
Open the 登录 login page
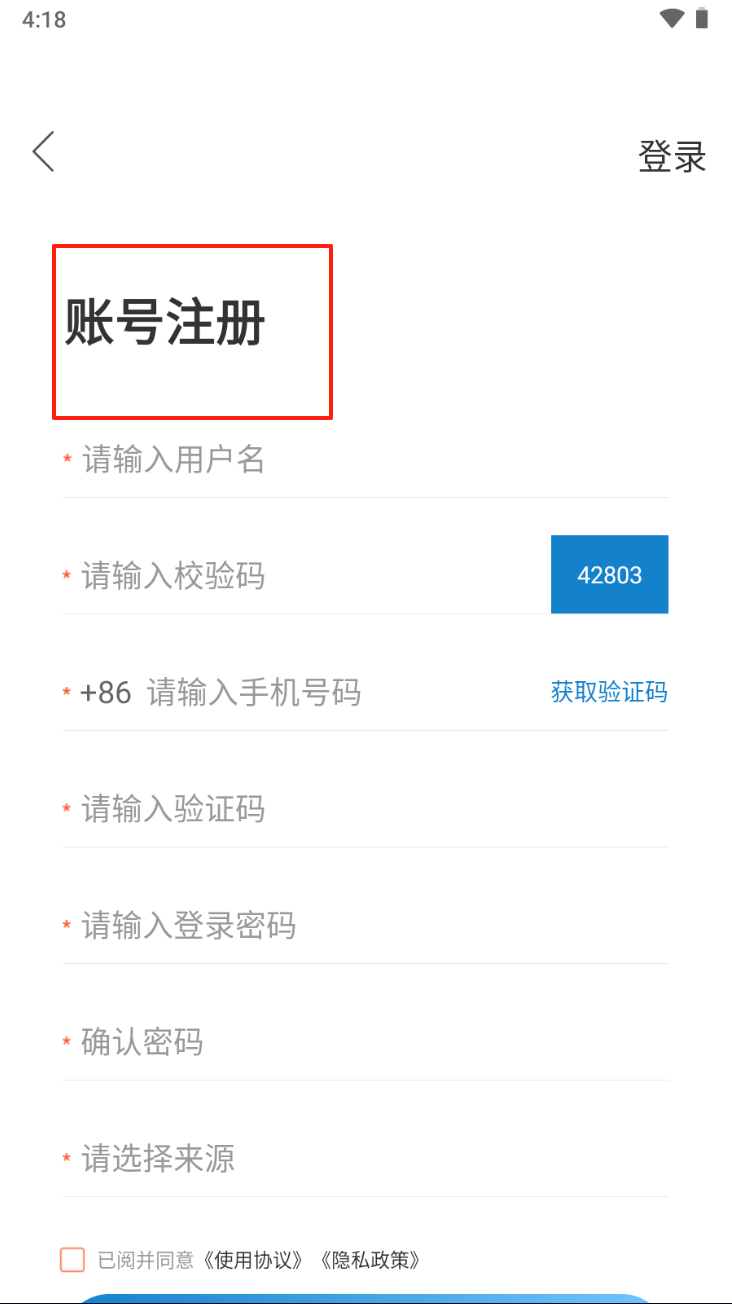pos(672,157)
